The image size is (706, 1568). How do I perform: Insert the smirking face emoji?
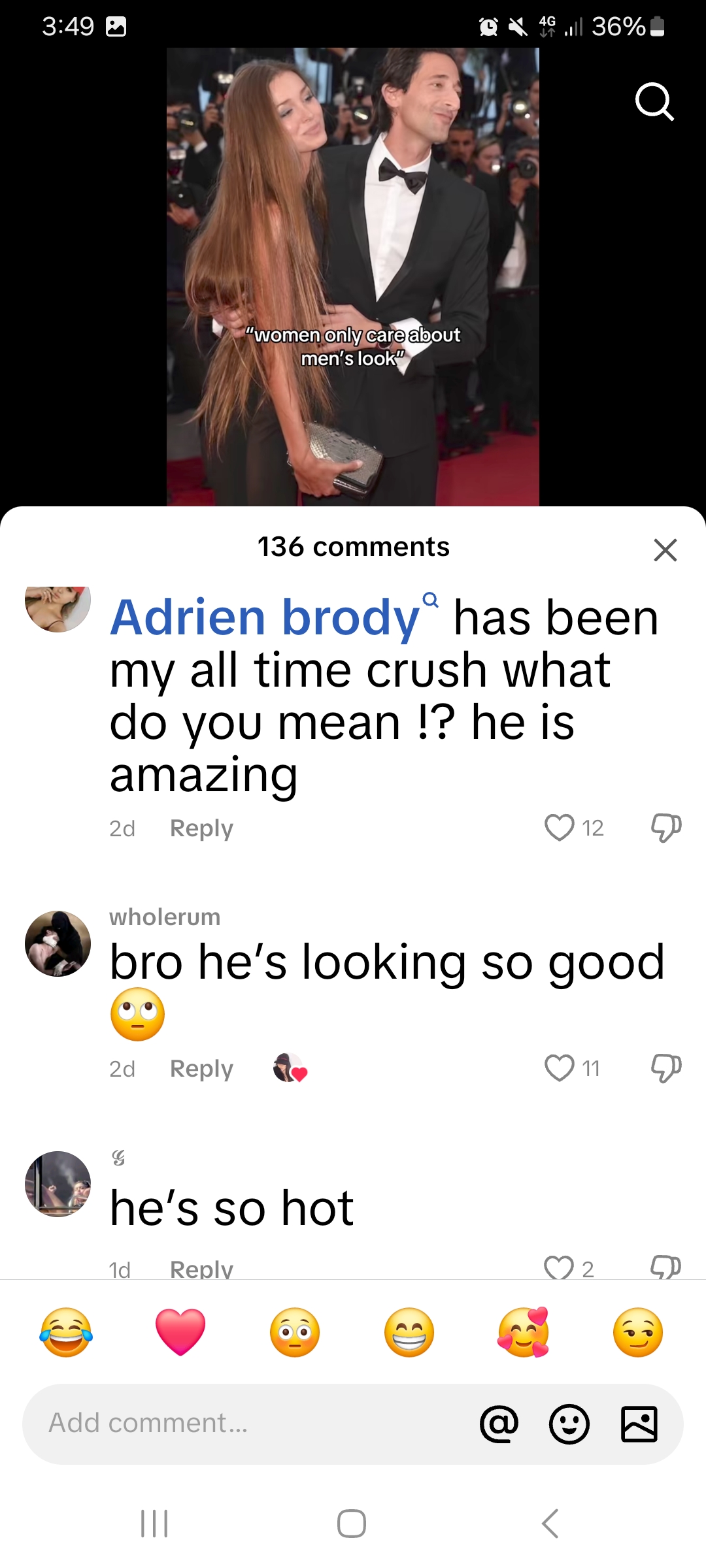[x=638, y=1332]
